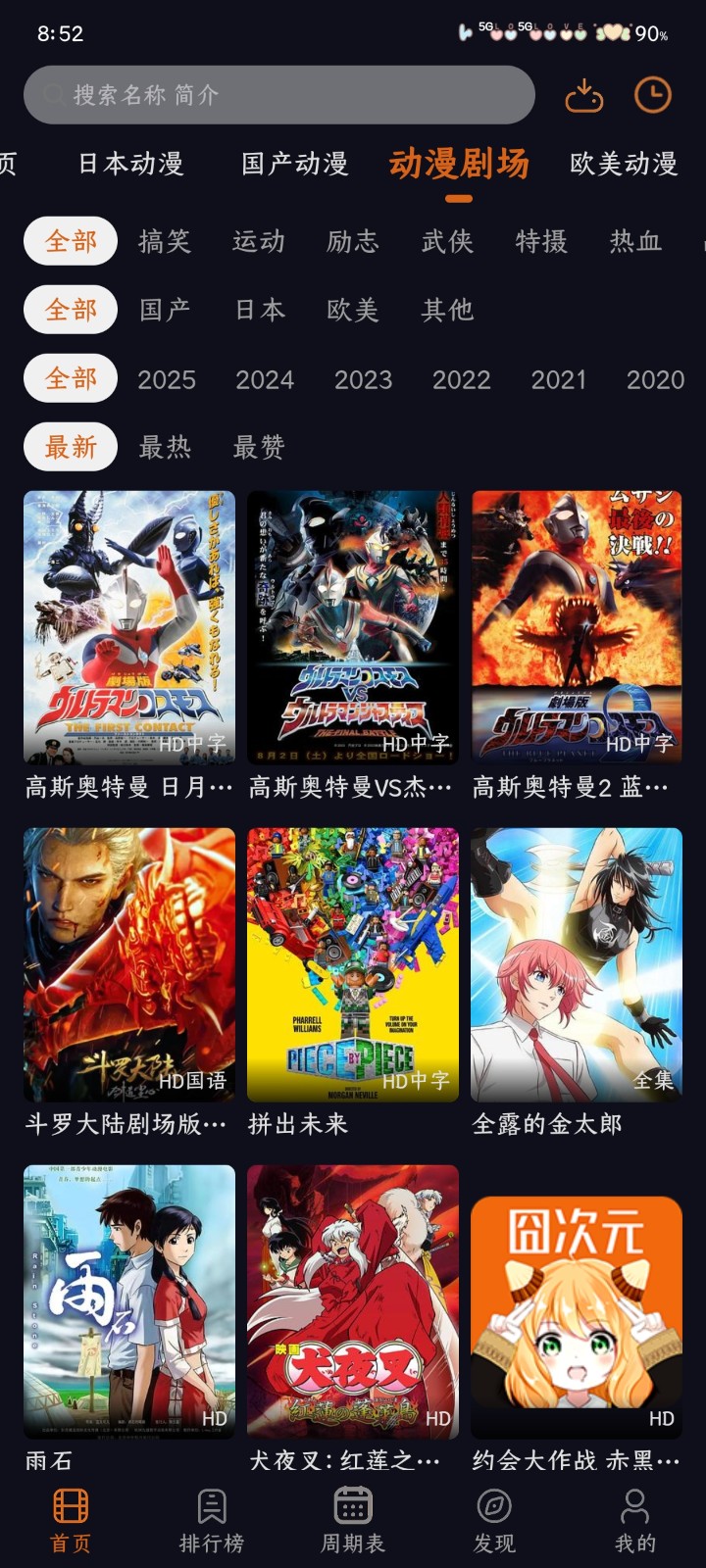Select the 武侠 genre filter

click(x=447, y=241)
